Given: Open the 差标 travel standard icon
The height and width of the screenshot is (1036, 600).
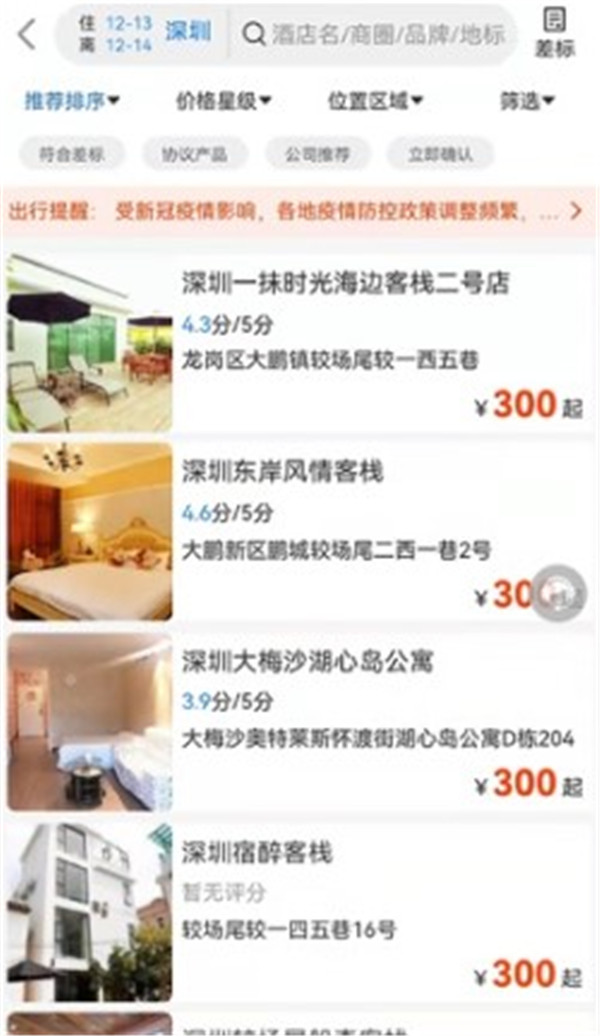Looking at the screenshot, I should [554, 32].
